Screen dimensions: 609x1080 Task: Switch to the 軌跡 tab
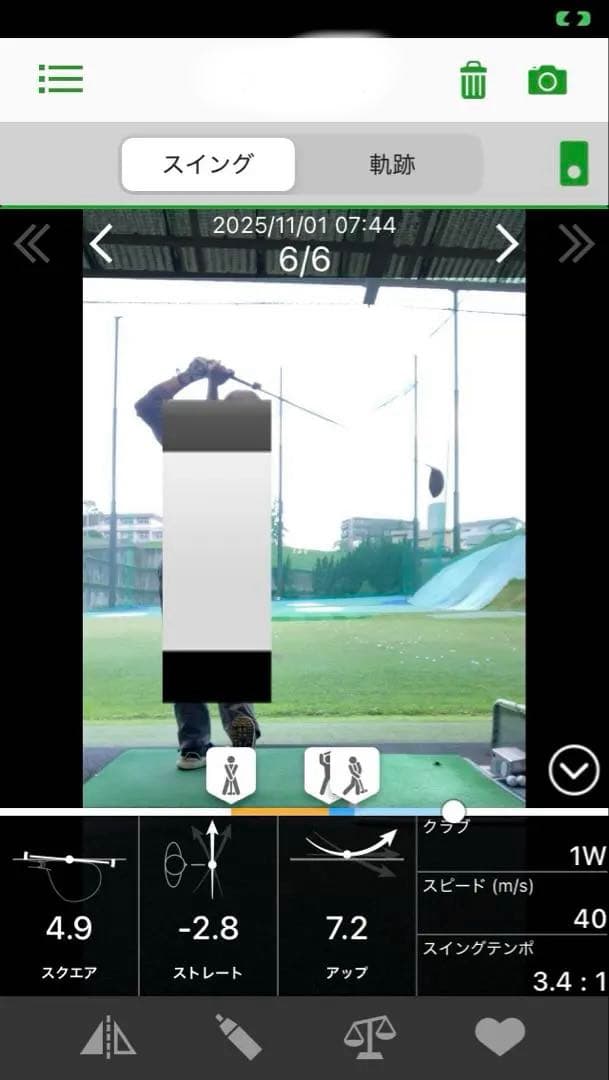(392, 164)
